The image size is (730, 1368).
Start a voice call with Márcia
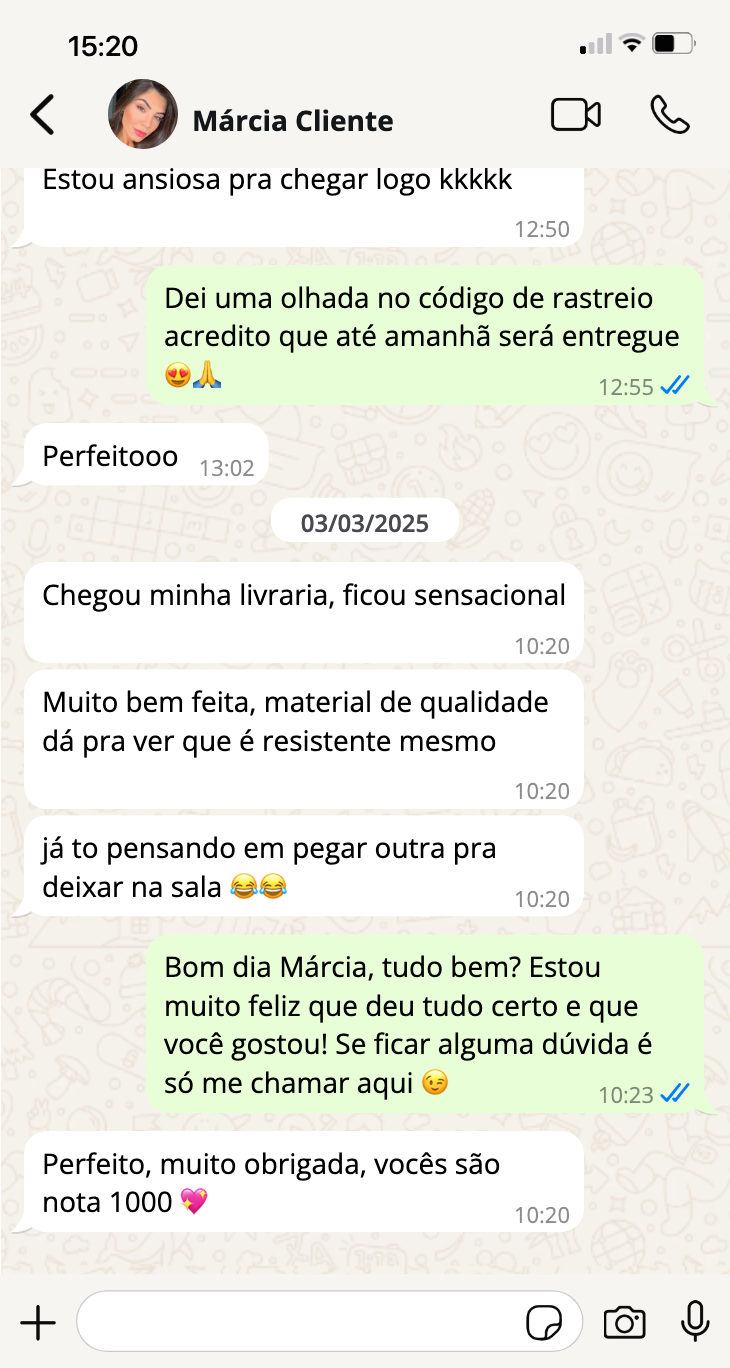coord(669,116)
